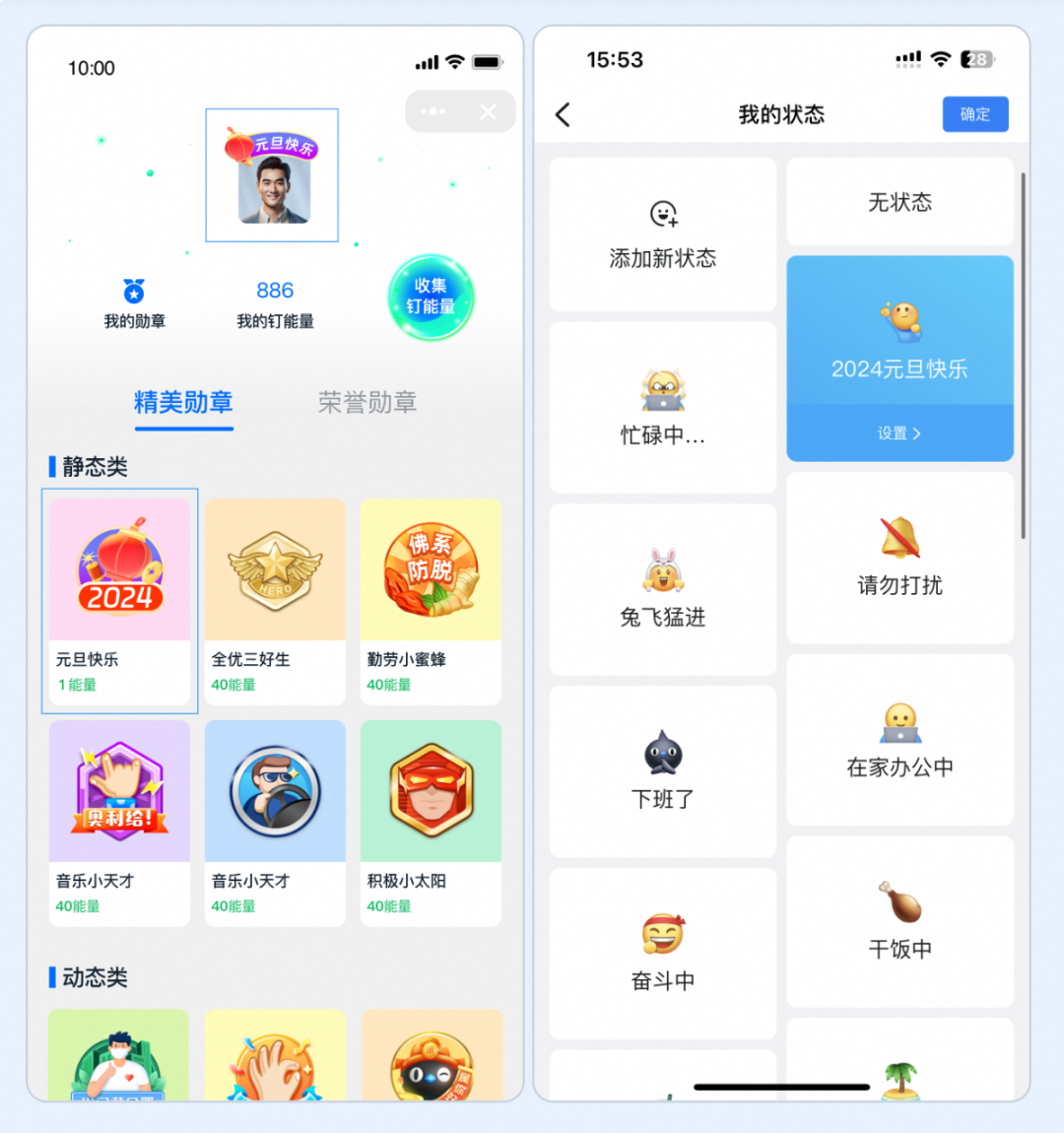The height and width of the screenshot is (1133, 1064).
Task: Open 设置 under 2024元旦快乐
Action: click(899, 433)
